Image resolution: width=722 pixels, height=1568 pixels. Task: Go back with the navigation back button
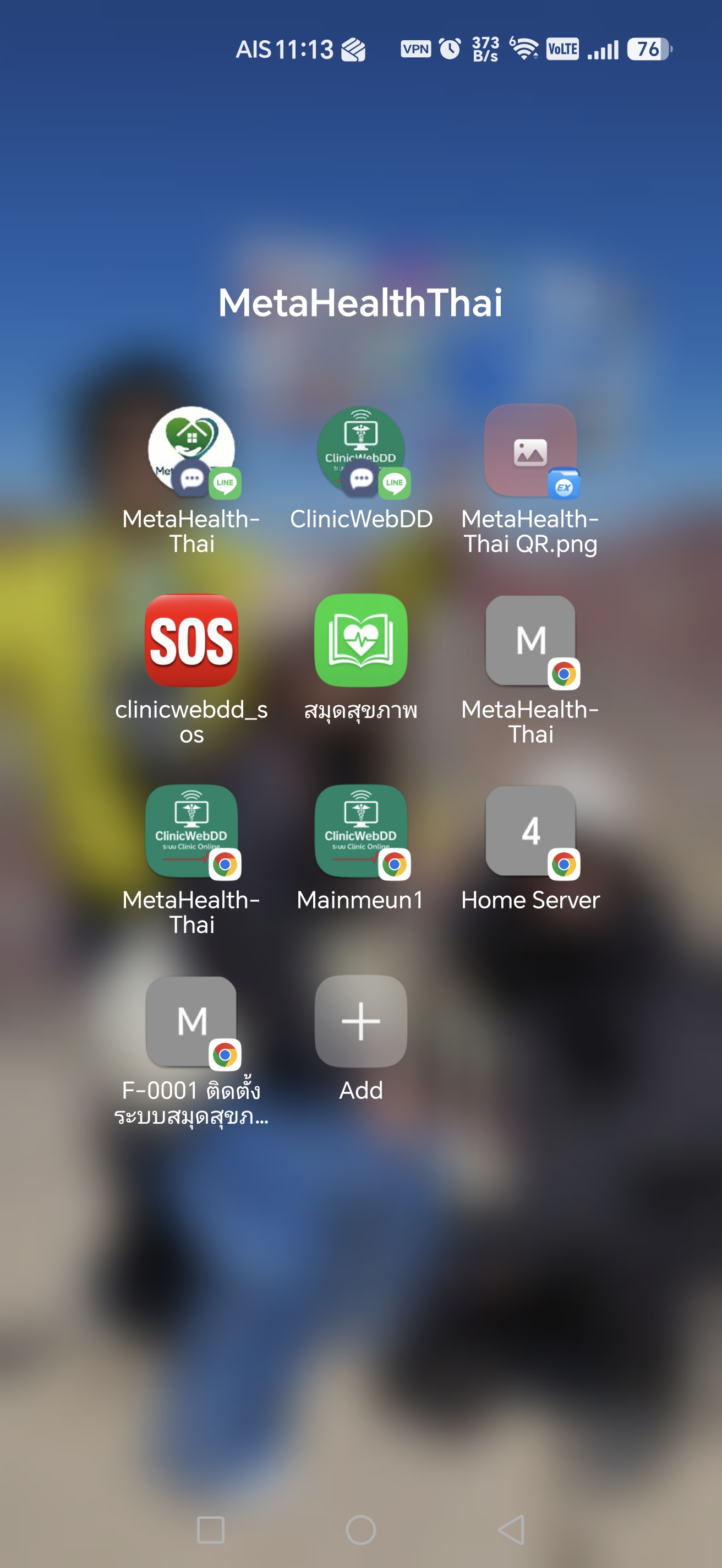click(512, 1529)
